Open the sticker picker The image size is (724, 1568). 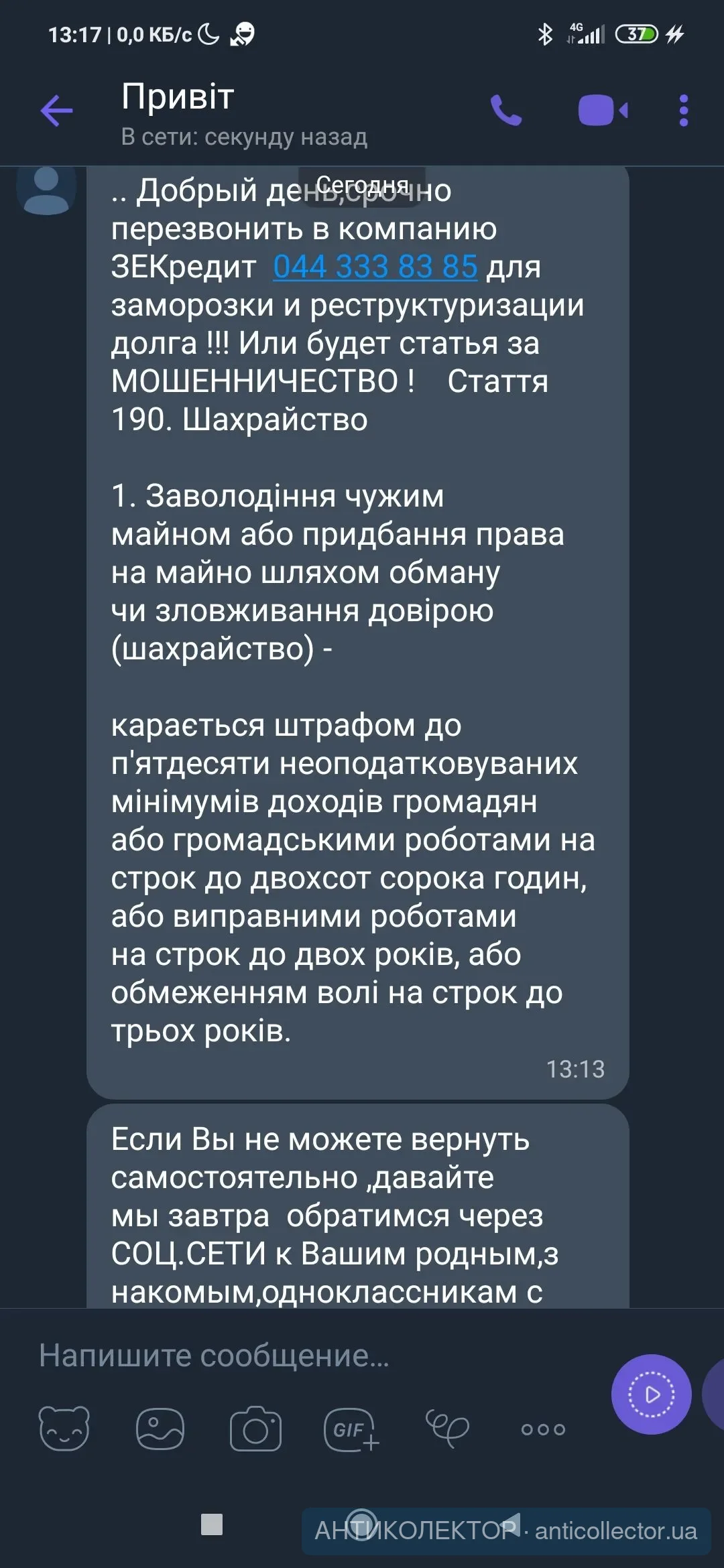click(64, 1429)
